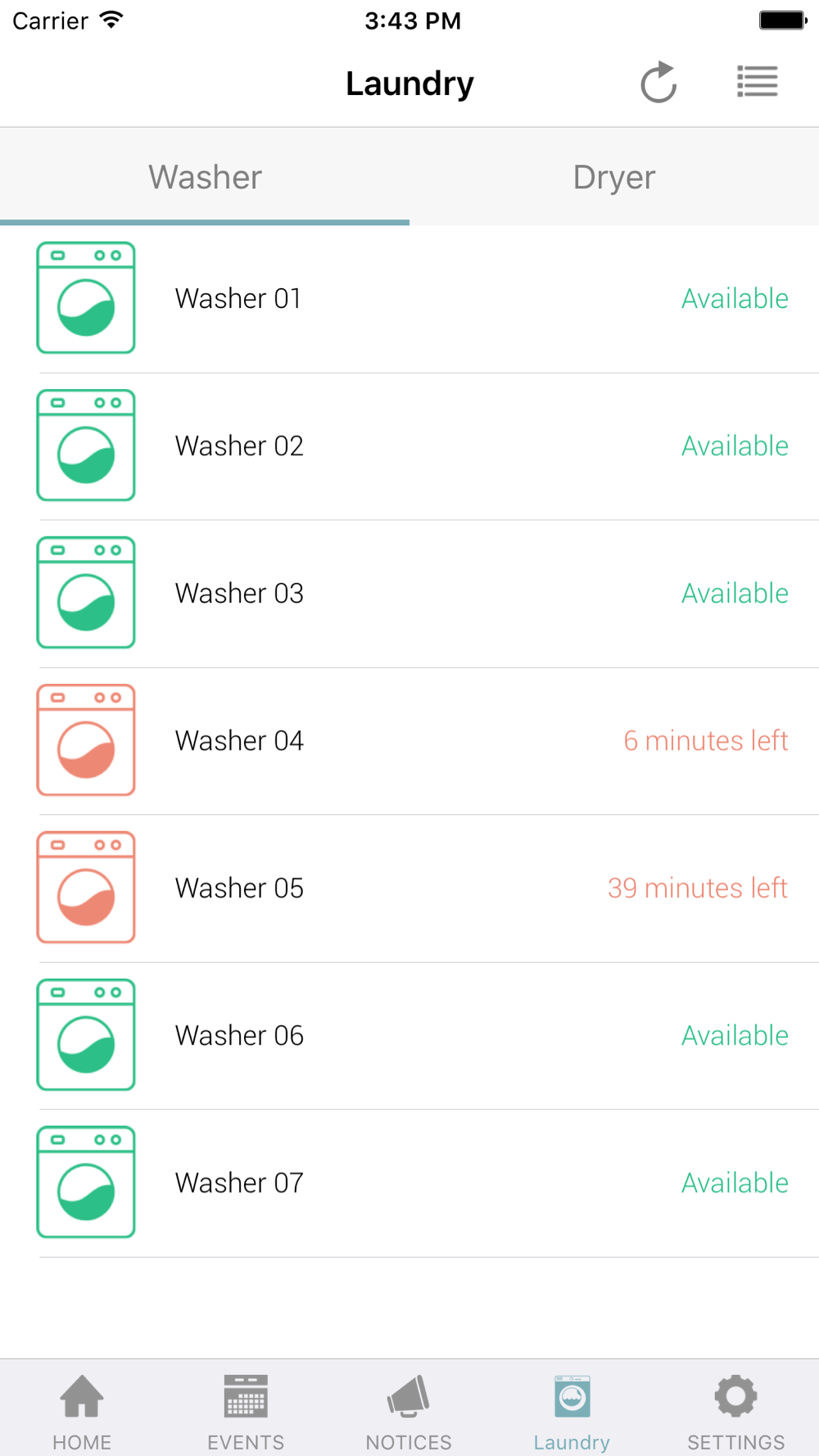Tap the Washer 06 row
The width and height of the screenshot is (819, 1456).
tap(409, 1036)
